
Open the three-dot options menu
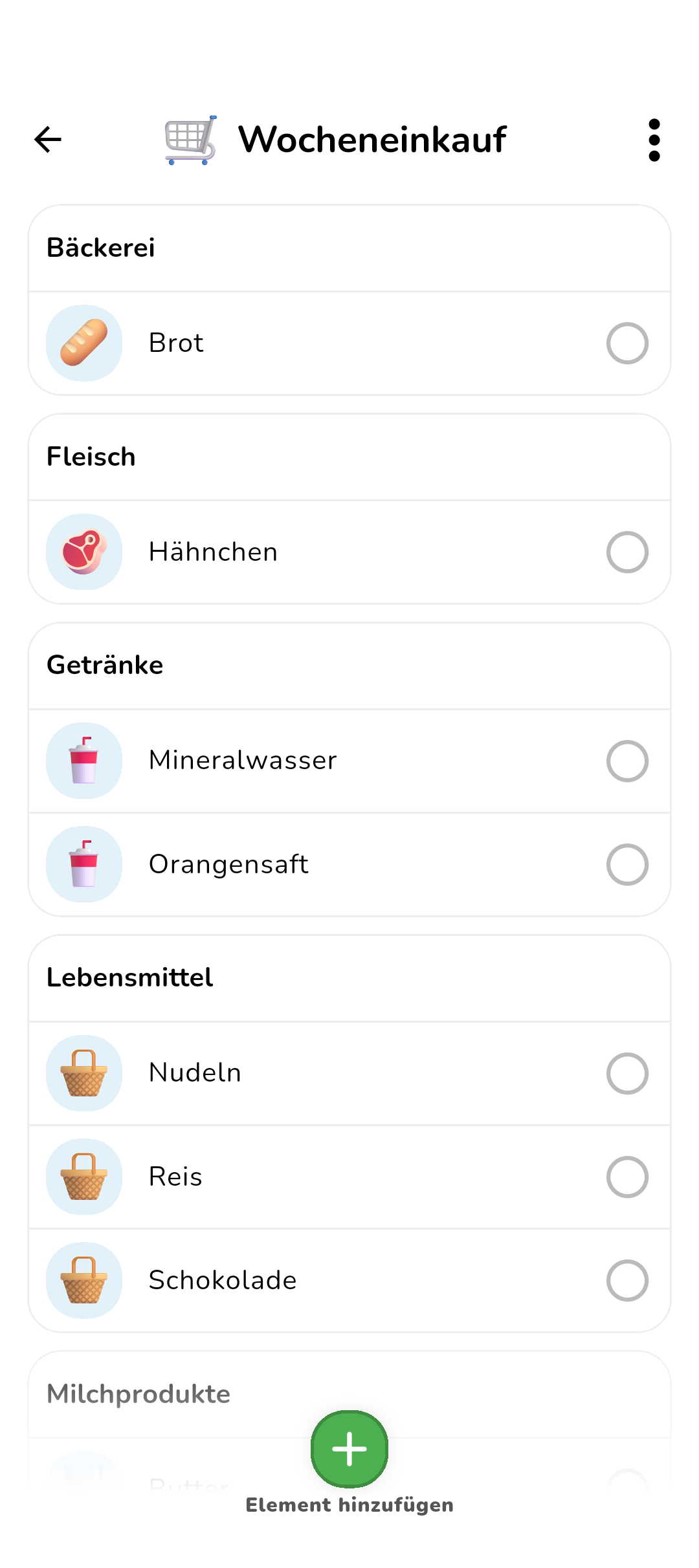pyautogui.click(x=654, y=139)
